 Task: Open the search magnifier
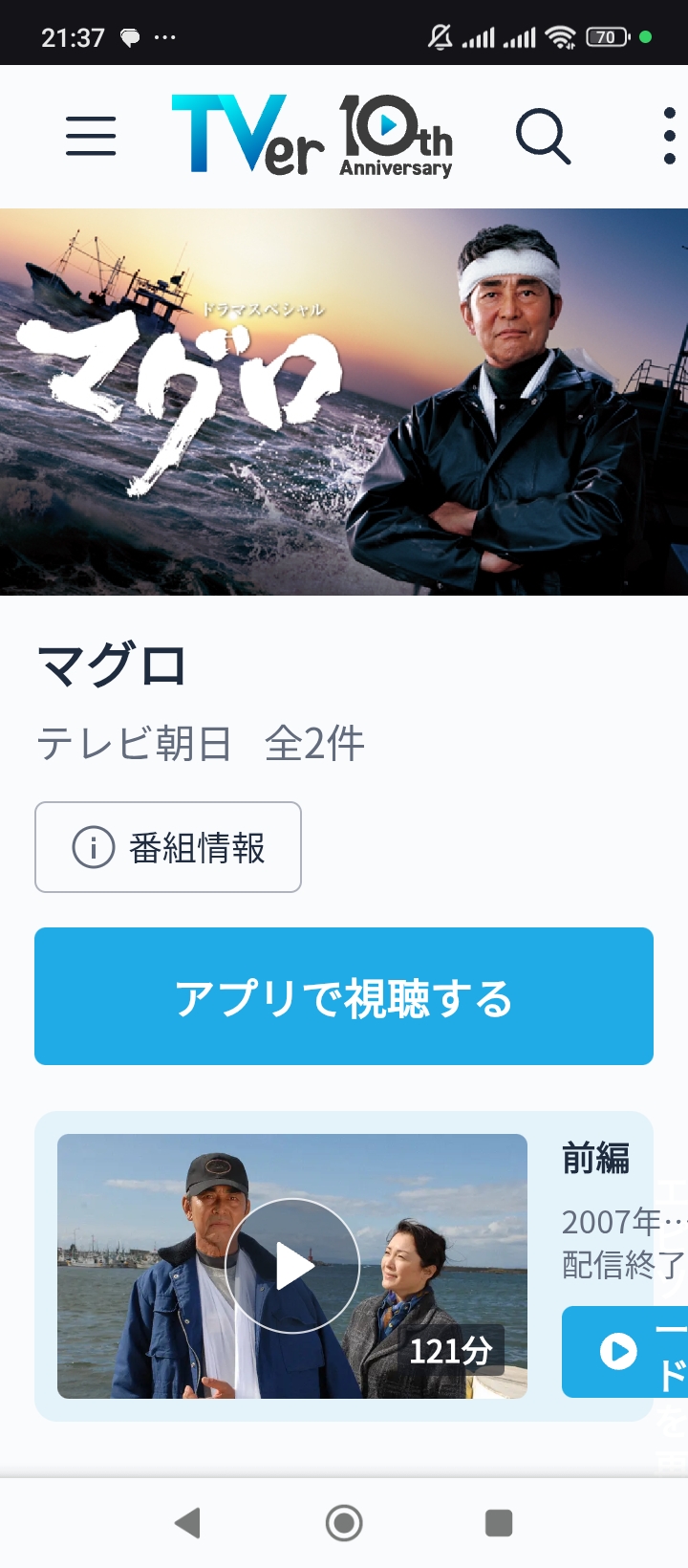(543, 136)
